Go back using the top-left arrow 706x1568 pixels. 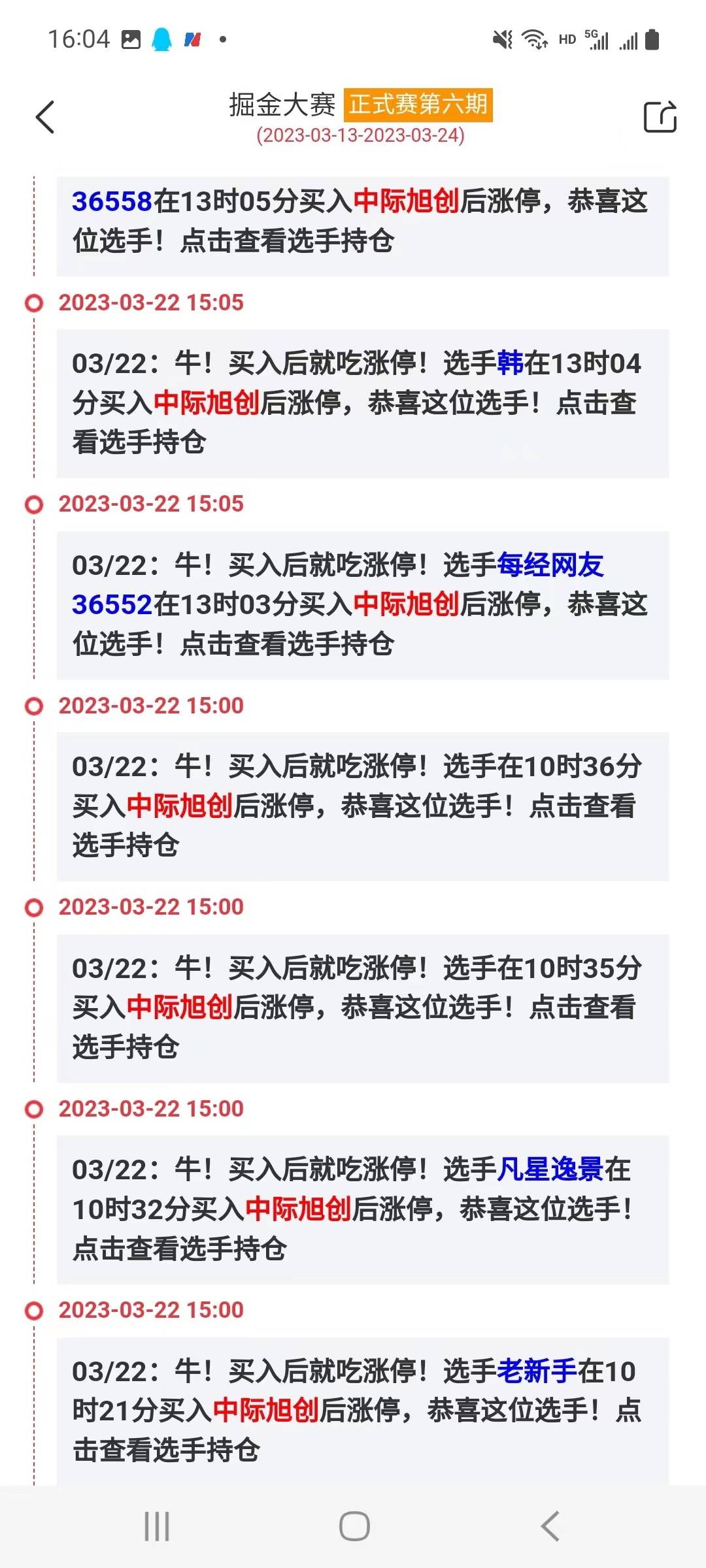point(45,118)
